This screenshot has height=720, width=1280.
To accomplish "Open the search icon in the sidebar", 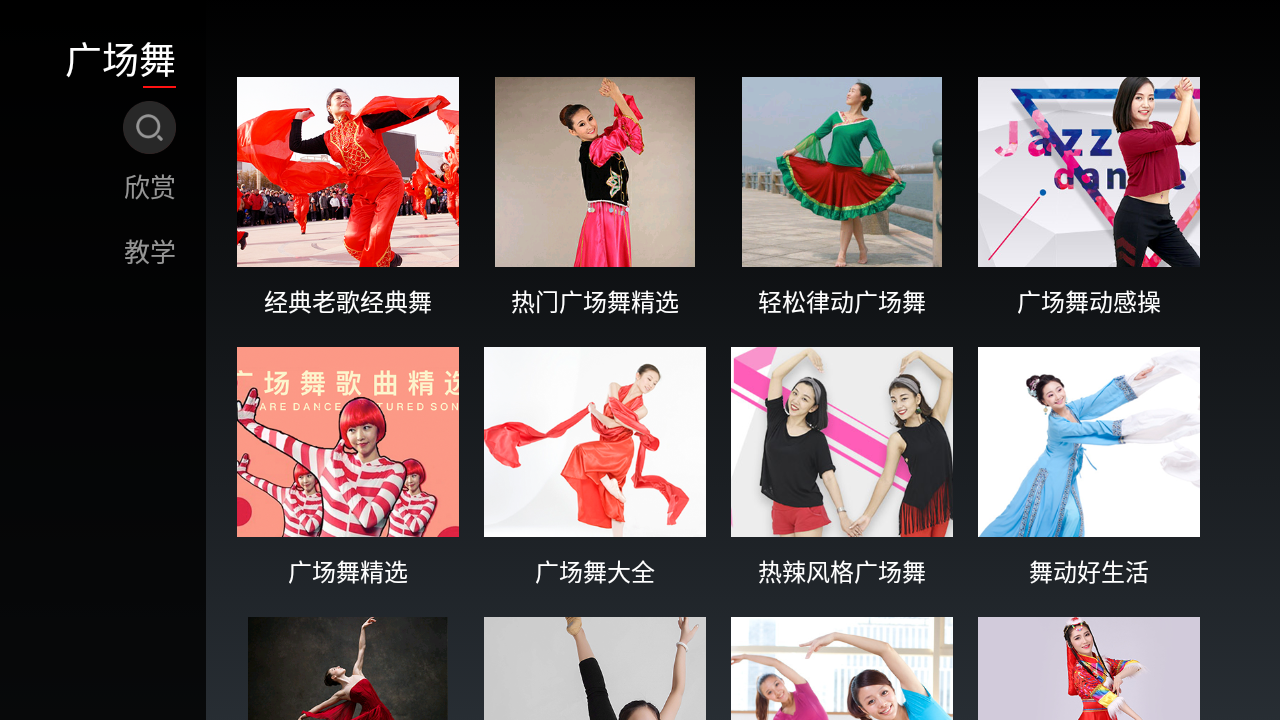I will 149,128.
